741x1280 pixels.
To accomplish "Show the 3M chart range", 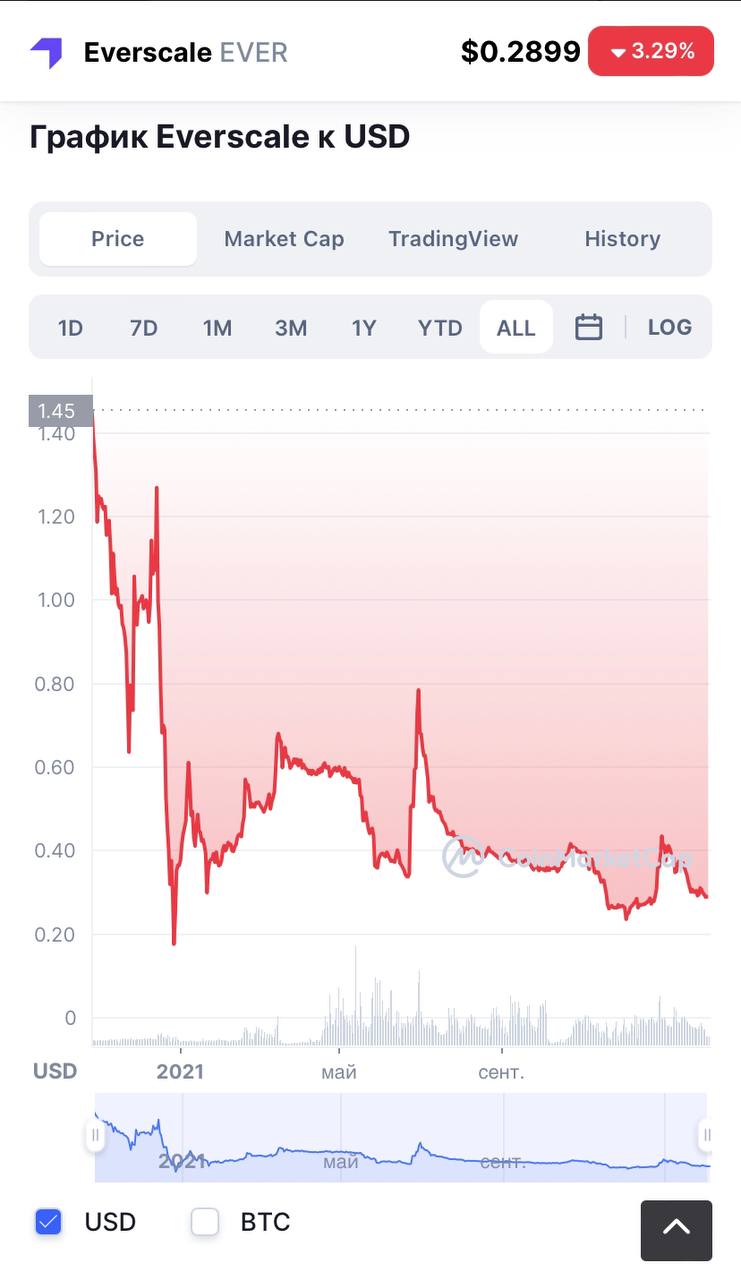I will tap(291, 328).
